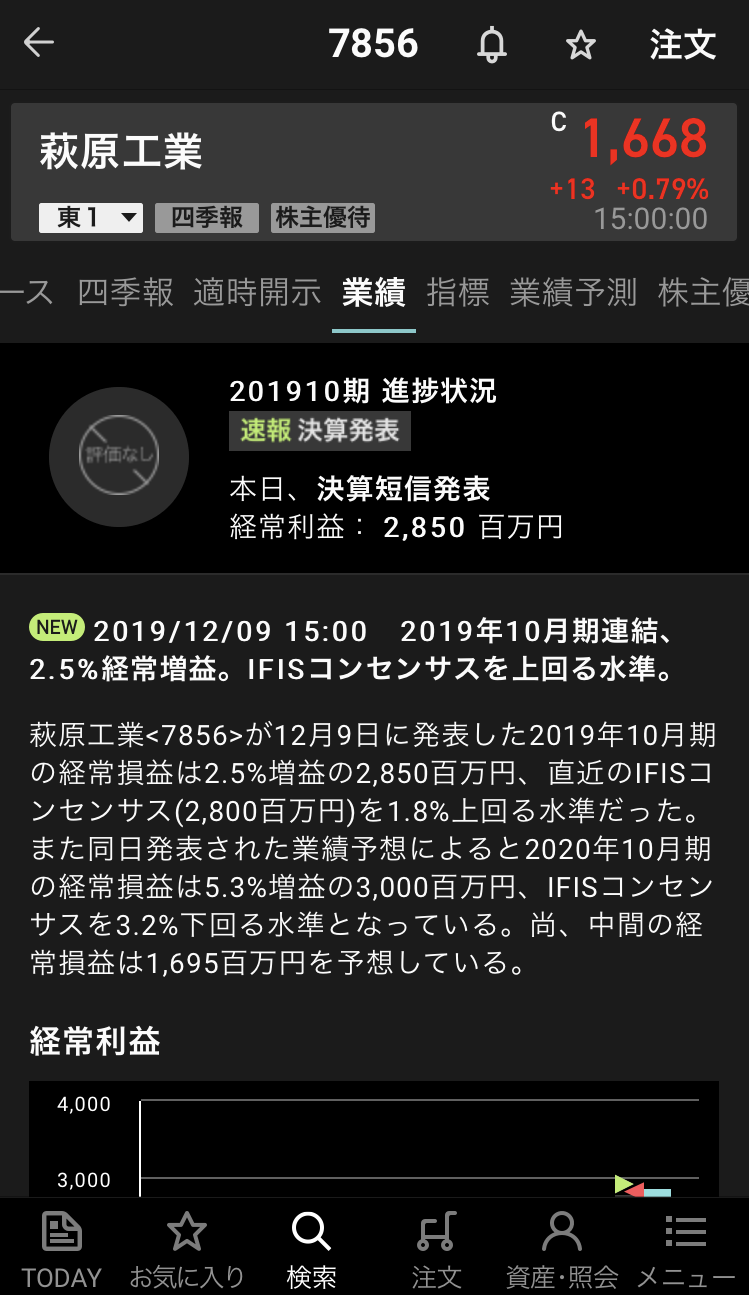Open 検索 in the bottom navigation
Image resolution: width=749 pixels, height=1295 pixels.
click(311, 1248)
